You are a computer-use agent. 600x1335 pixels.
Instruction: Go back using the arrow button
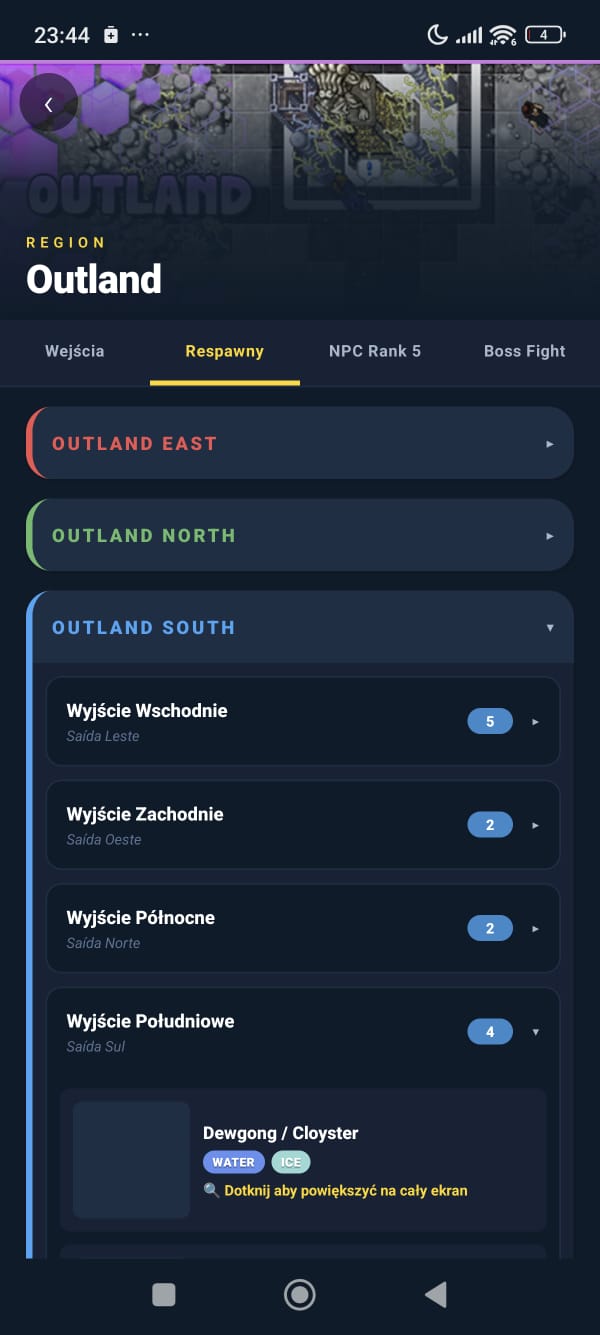48,104
